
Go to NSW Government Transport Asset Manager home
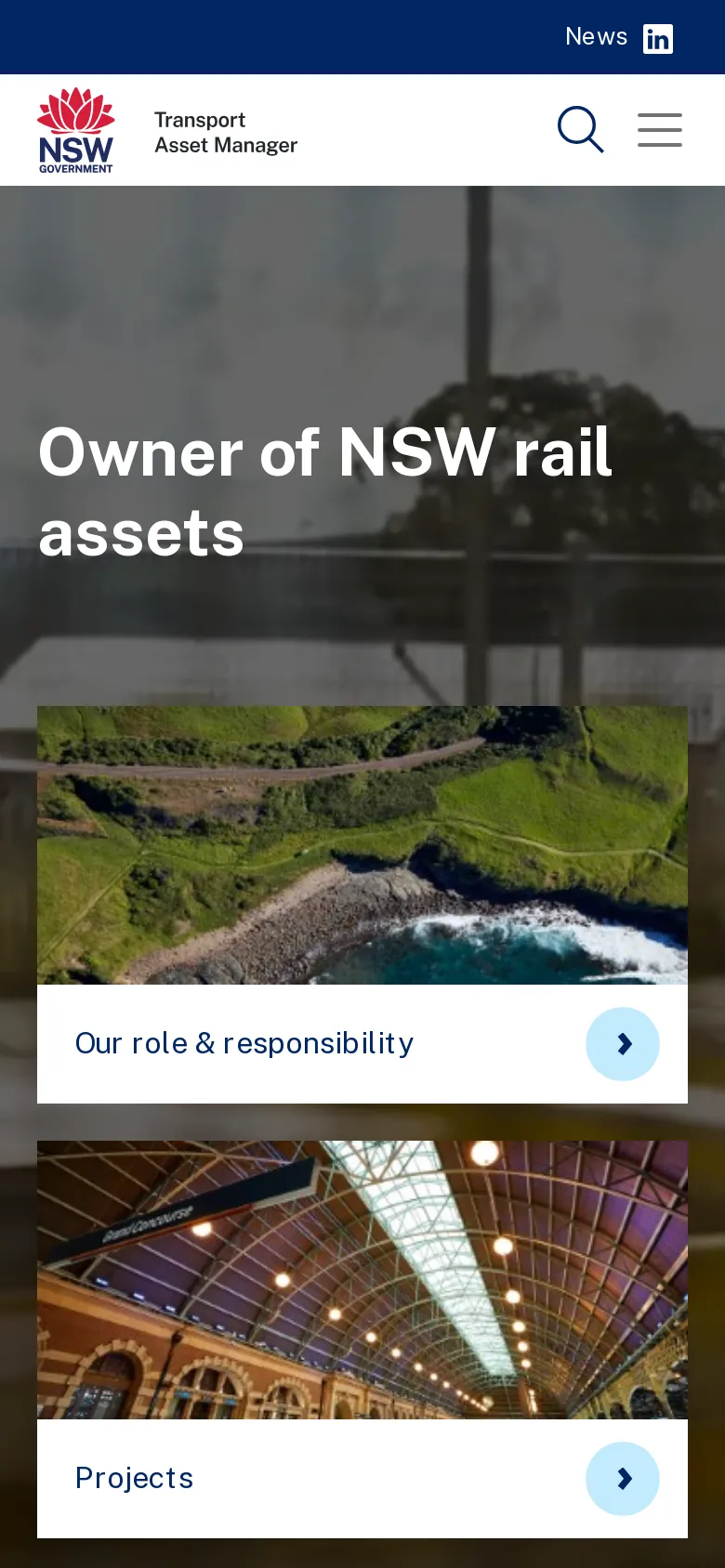pyautogui.click(x=167, y=131)
